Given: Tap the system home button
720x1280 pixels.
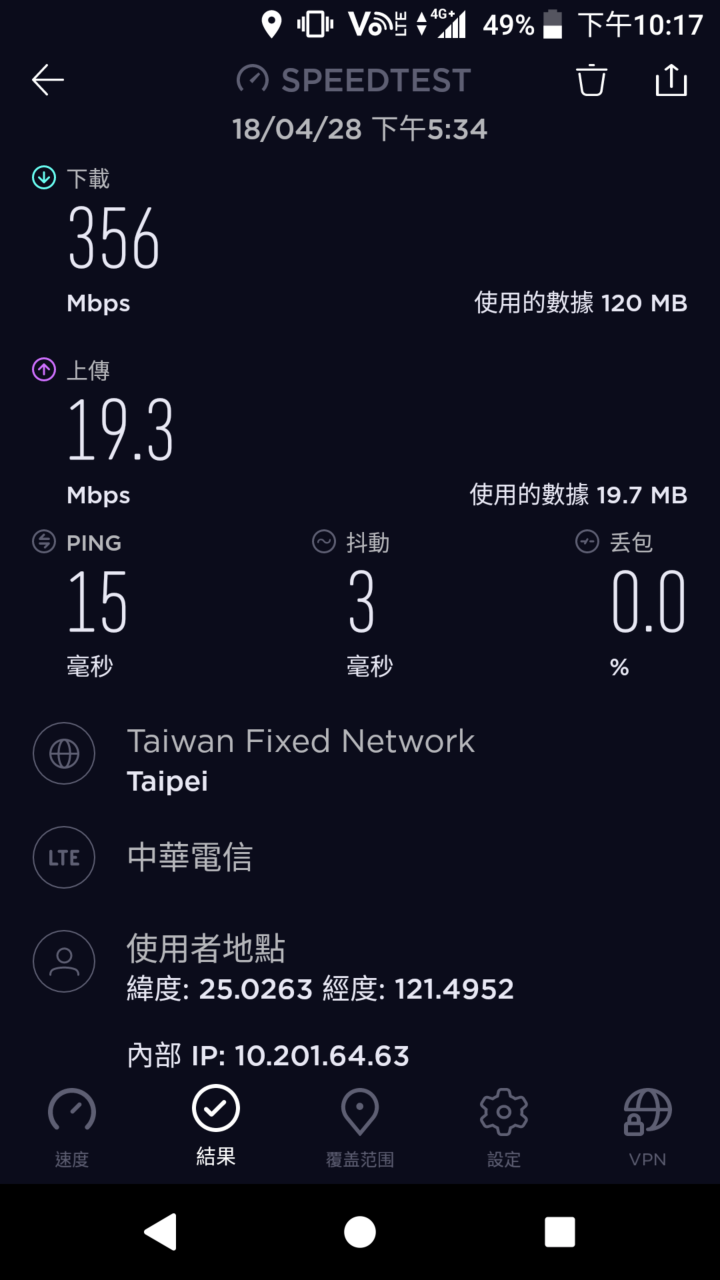Looking at the screenshot, I should pyautogui.click(x=360, y=1232).
